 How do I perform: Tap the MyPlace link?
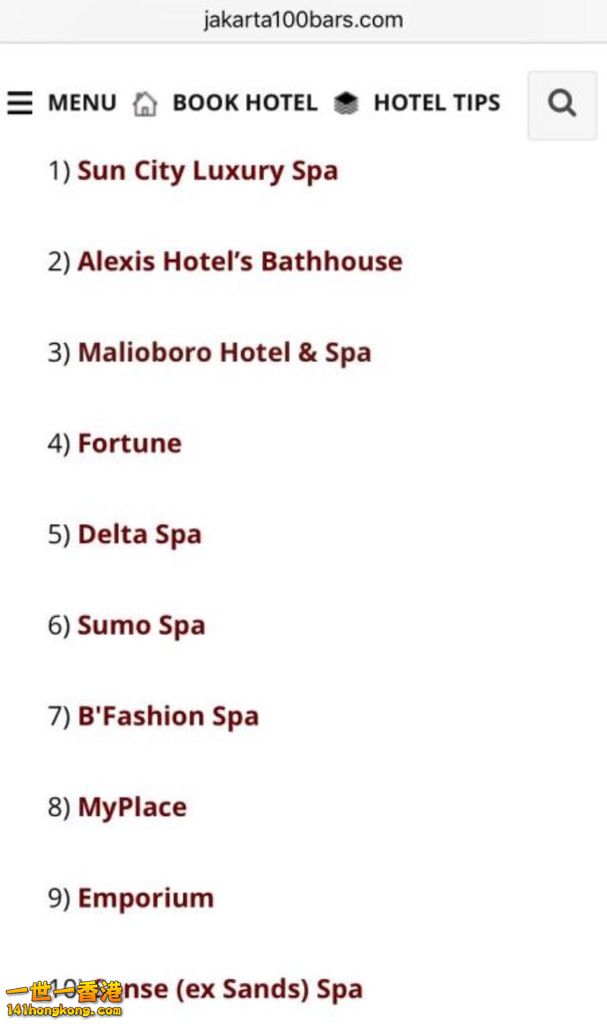(132, 808)
